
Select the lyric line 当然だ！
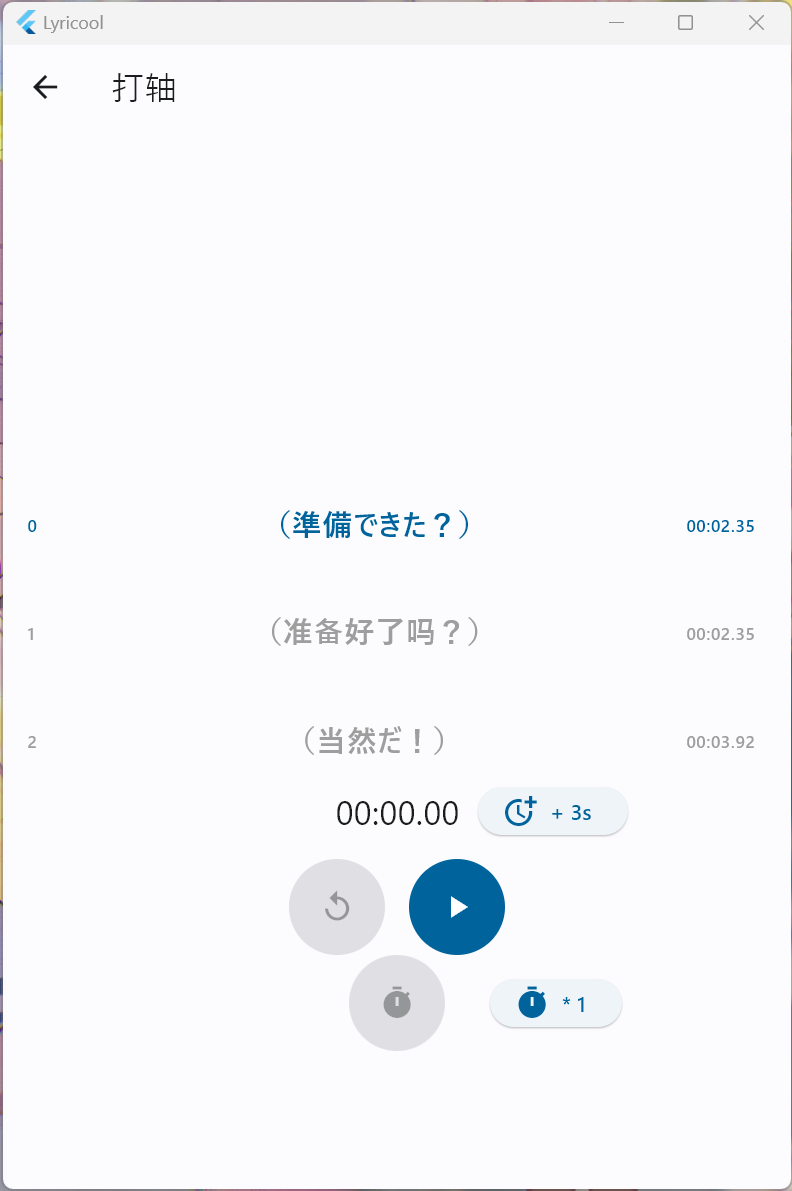tap(377, 741)
